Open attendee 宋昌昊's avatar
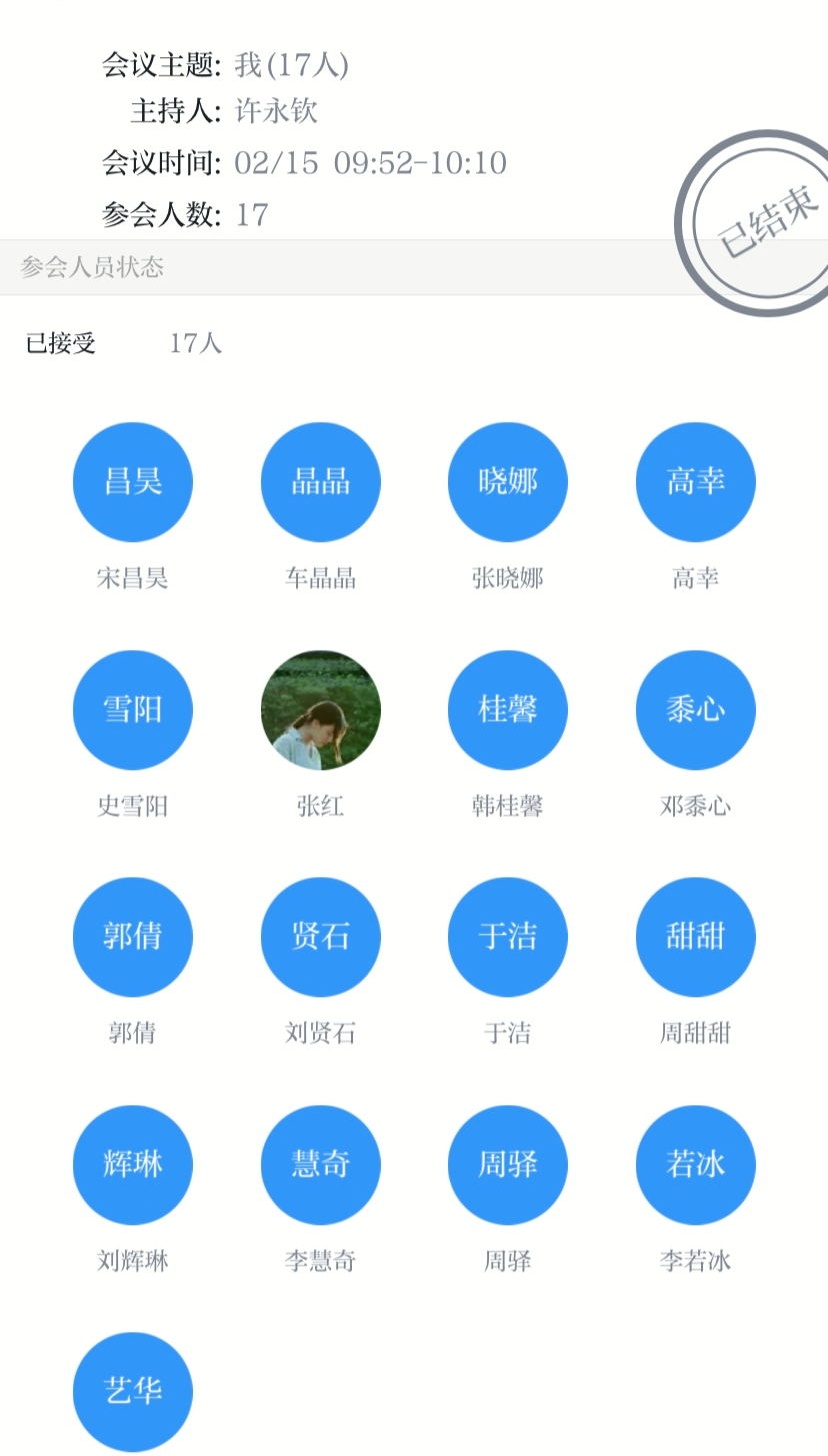 tap(133, 482)
